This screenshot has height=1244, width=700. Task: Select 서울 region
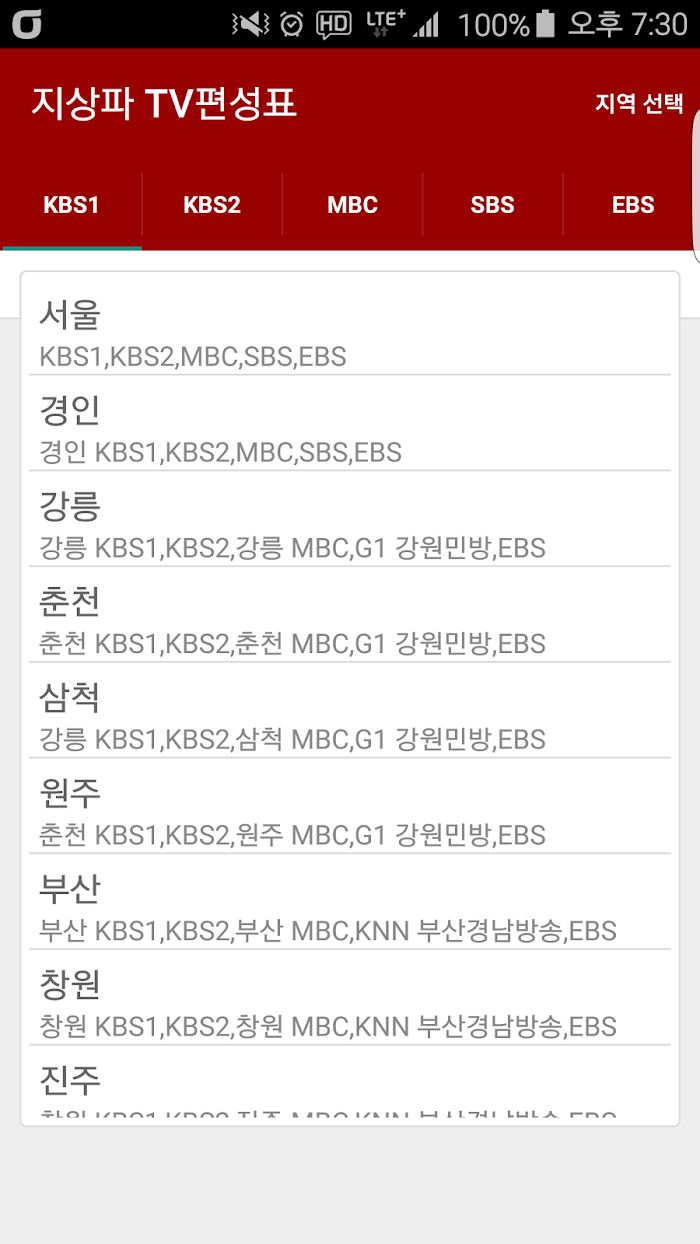(x=350, y=328)
